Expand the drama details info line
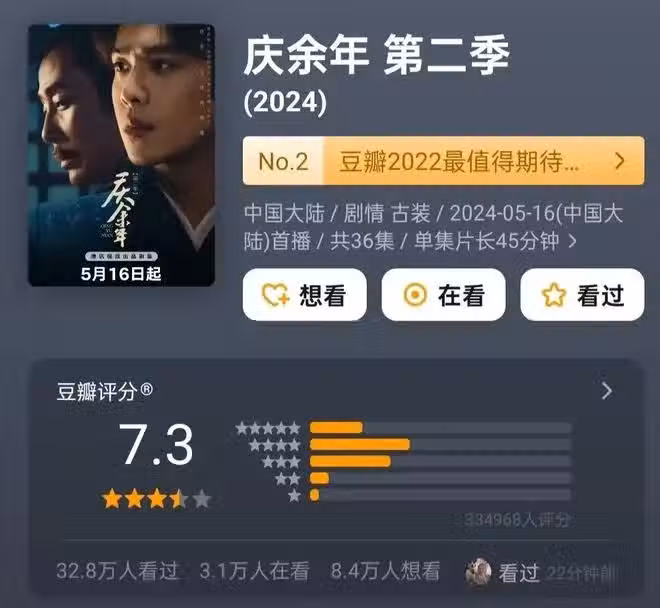 click(571, 242)
